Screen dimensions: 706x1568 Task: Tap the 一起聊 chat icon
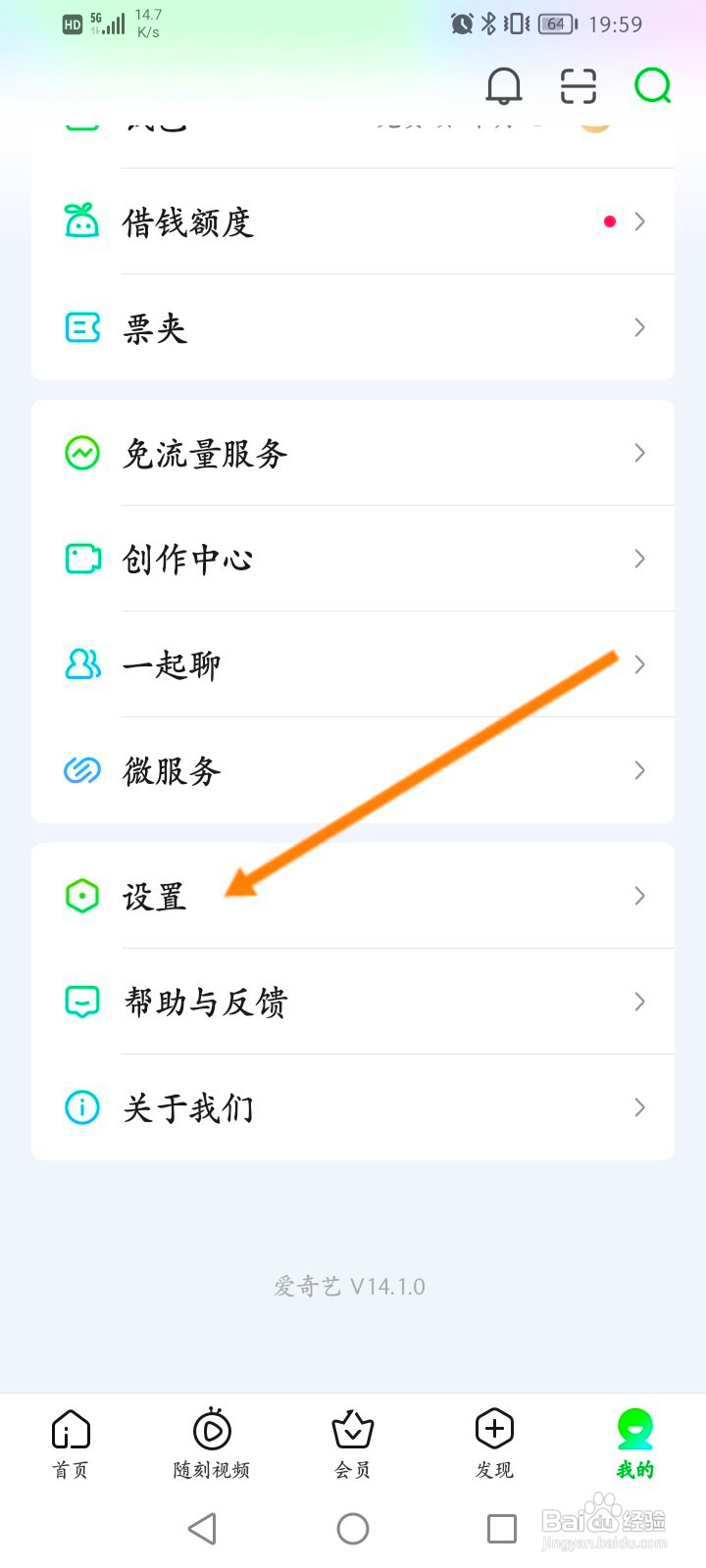point(82,664)
